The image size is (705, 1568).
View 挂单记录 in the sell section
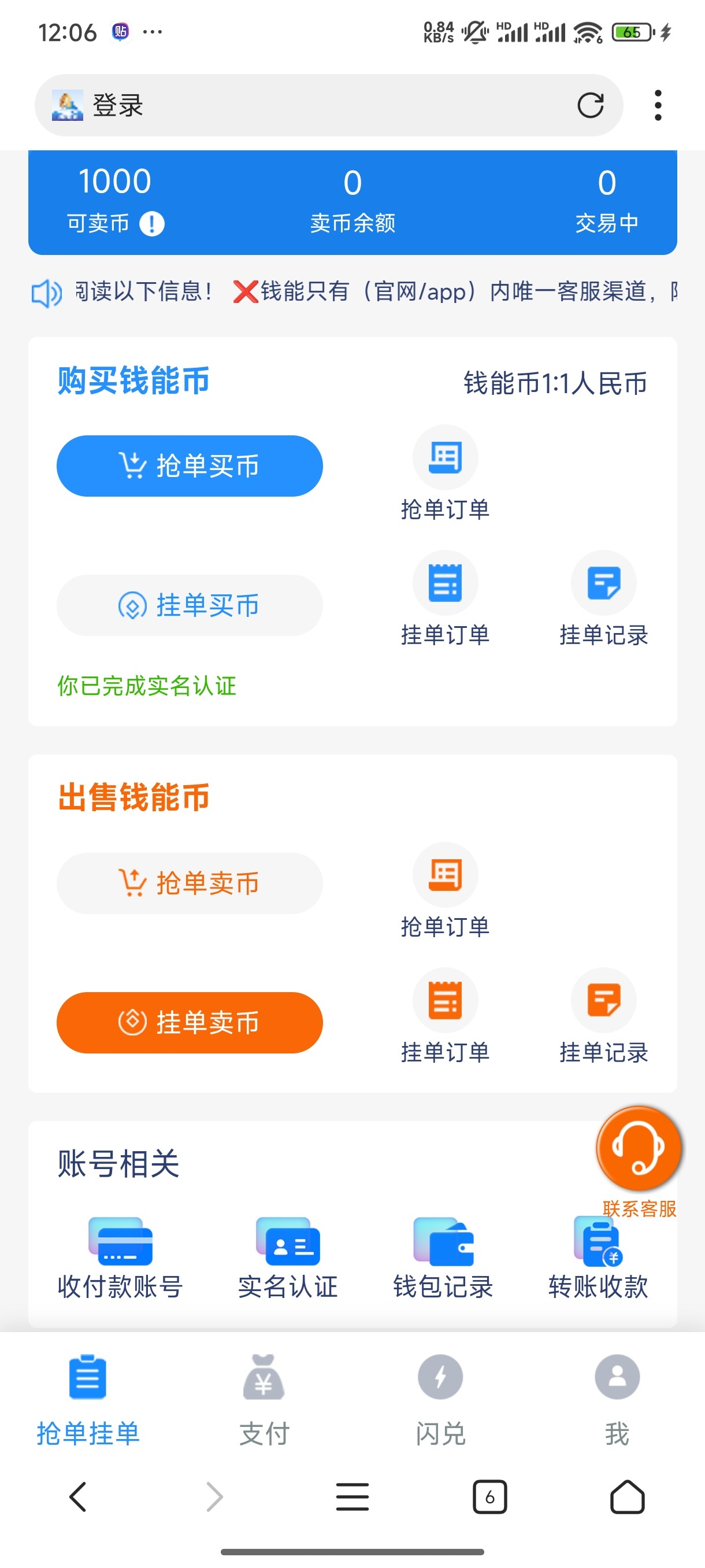(603, 1015)
